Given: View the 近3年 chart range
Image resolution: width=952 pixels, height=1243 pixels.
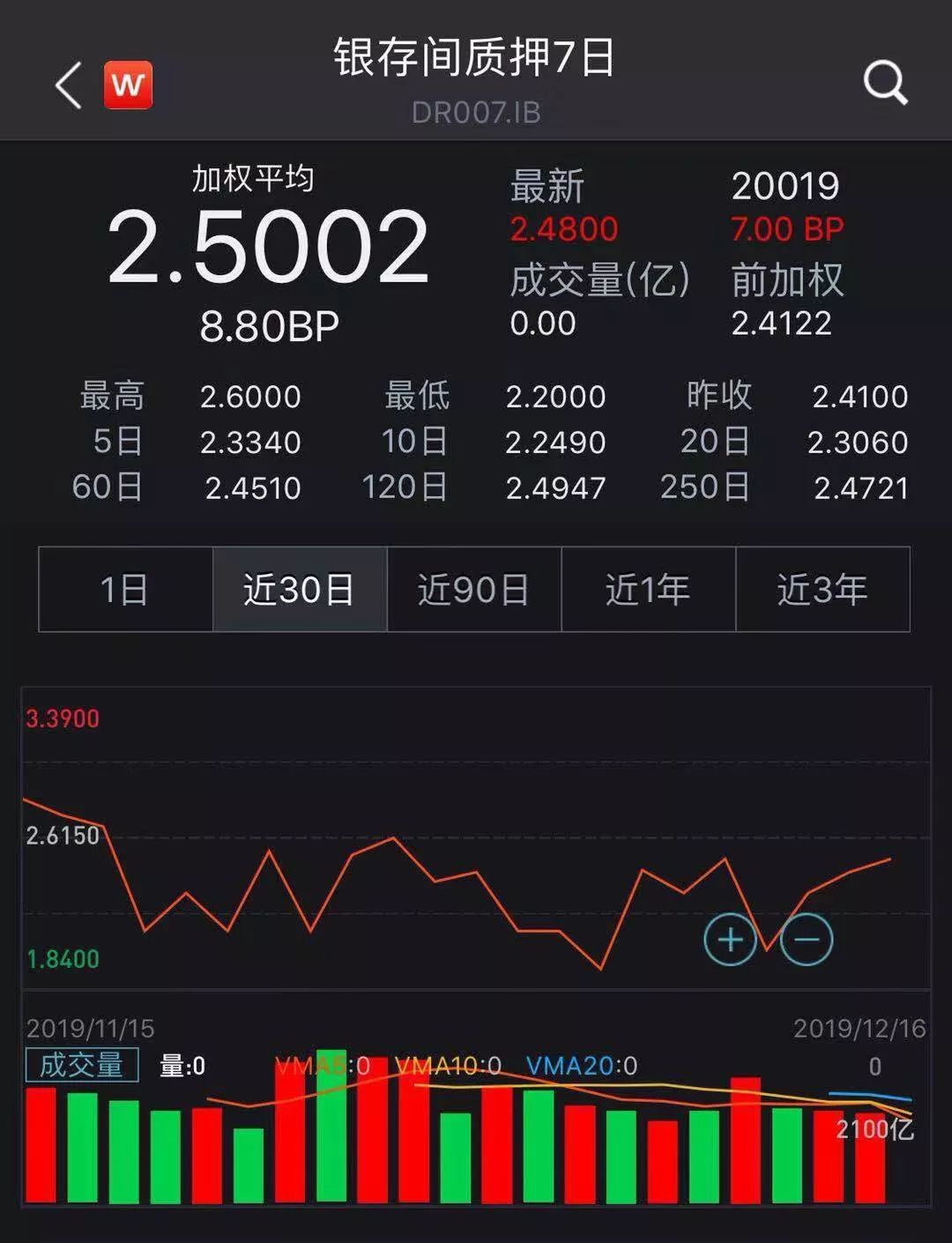Looking at the screenshot, I should click(x=822, y=589).
